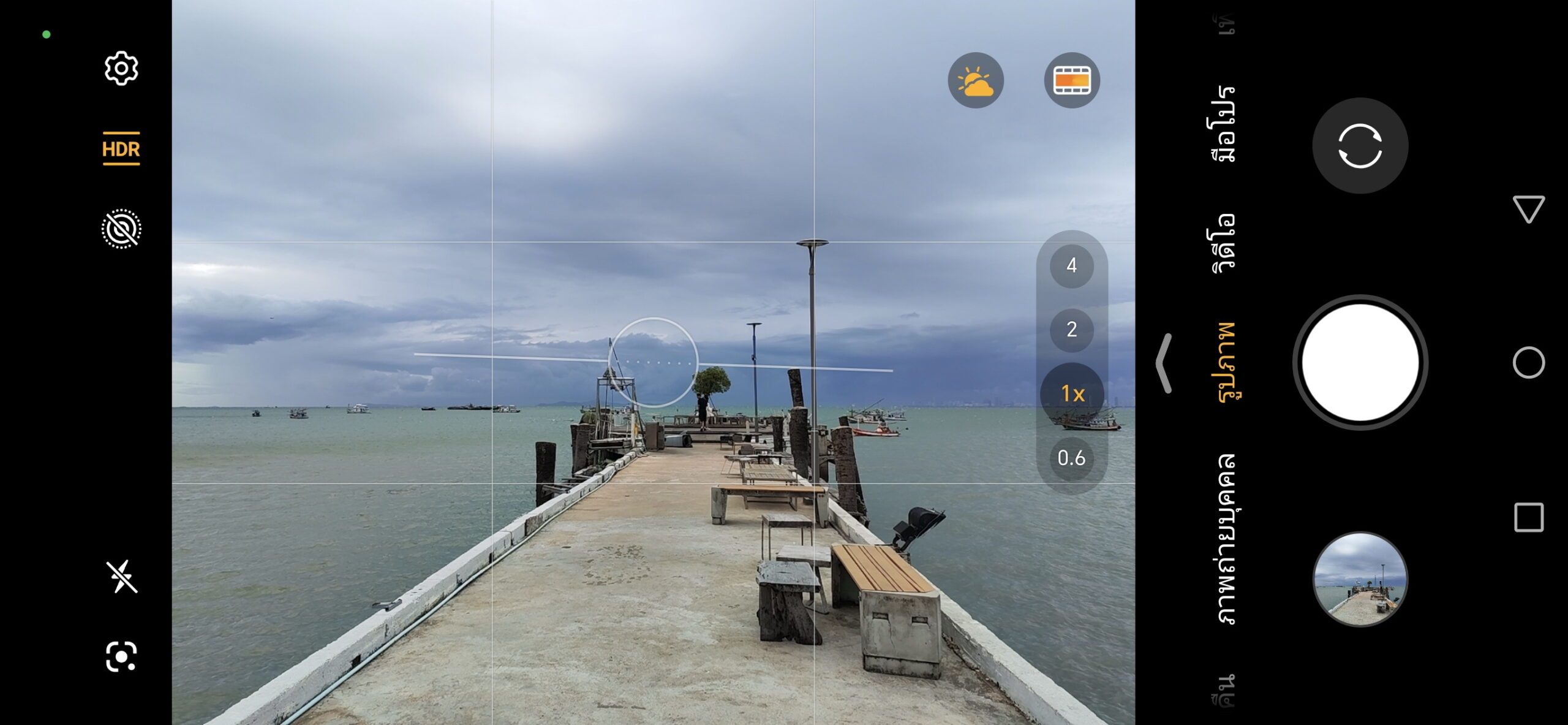Go to the system home screen
Viewport: 1568px width, 725px height.
[x=1528, y=363]
